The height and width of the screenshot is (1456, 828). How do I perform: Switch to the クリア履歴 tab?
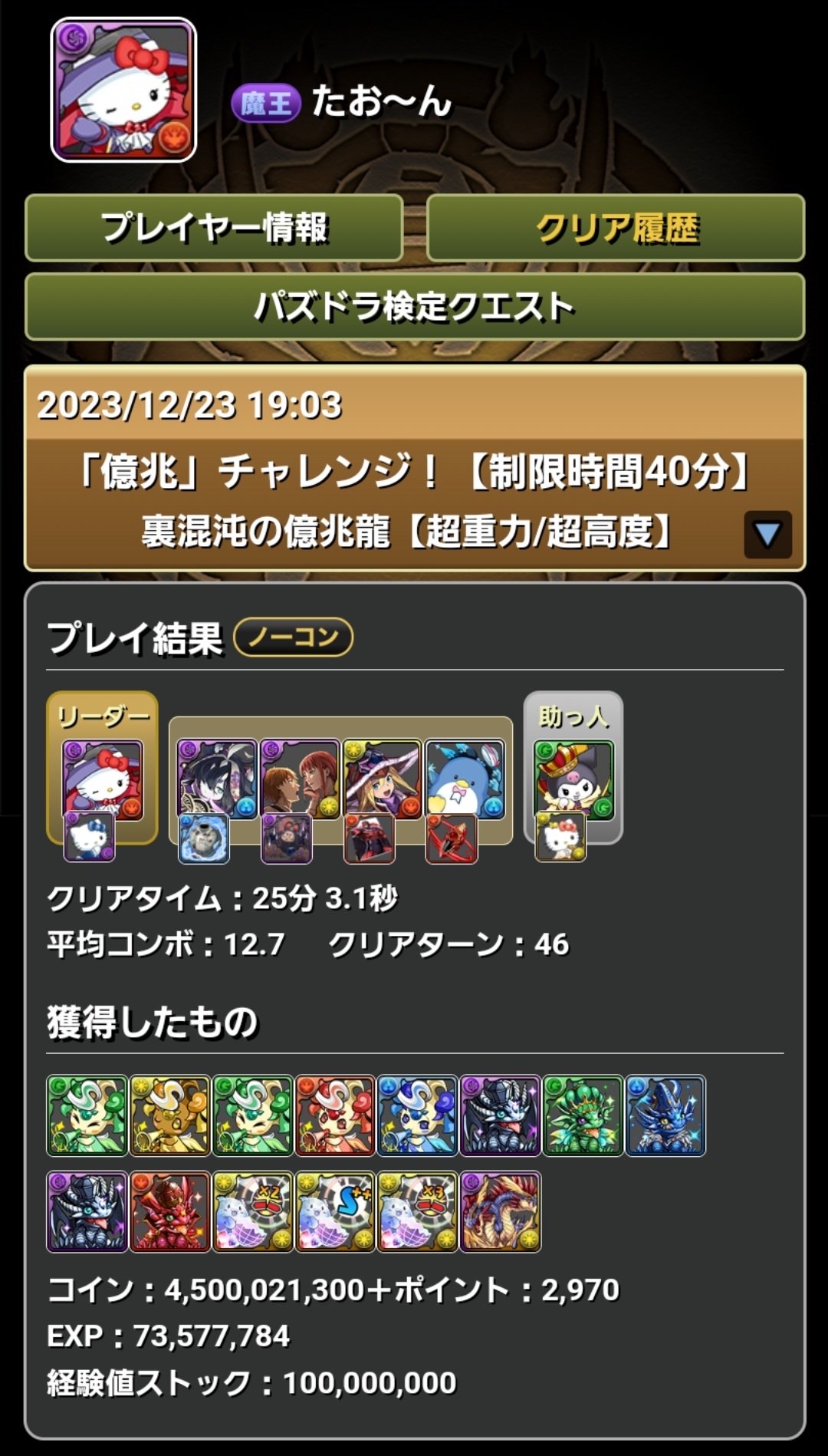point(616,228)
